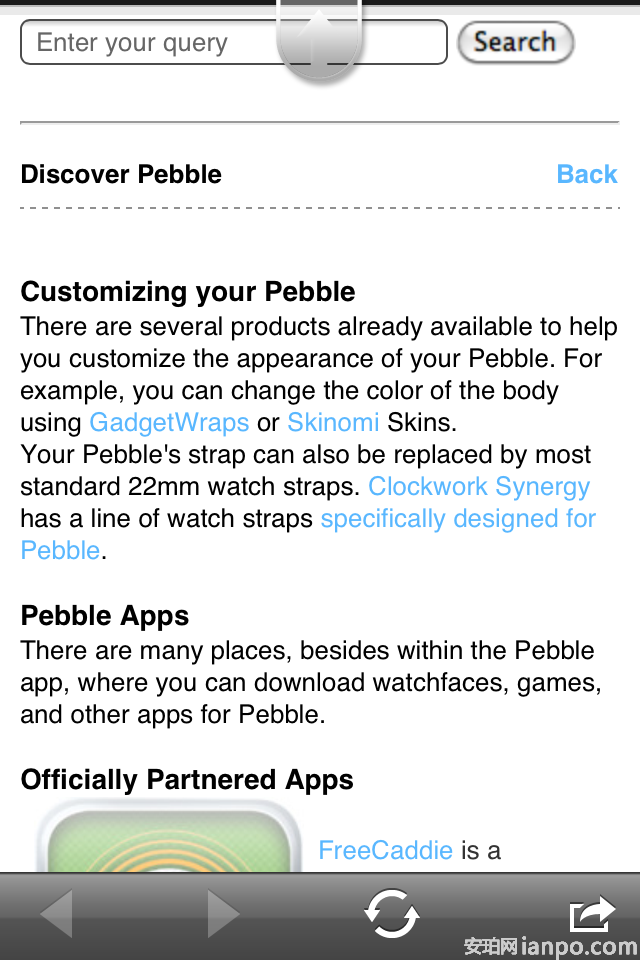This screenshot has height=960, width=640.
Task: Share this page via the share icon
Action: (x=592, y=914)
